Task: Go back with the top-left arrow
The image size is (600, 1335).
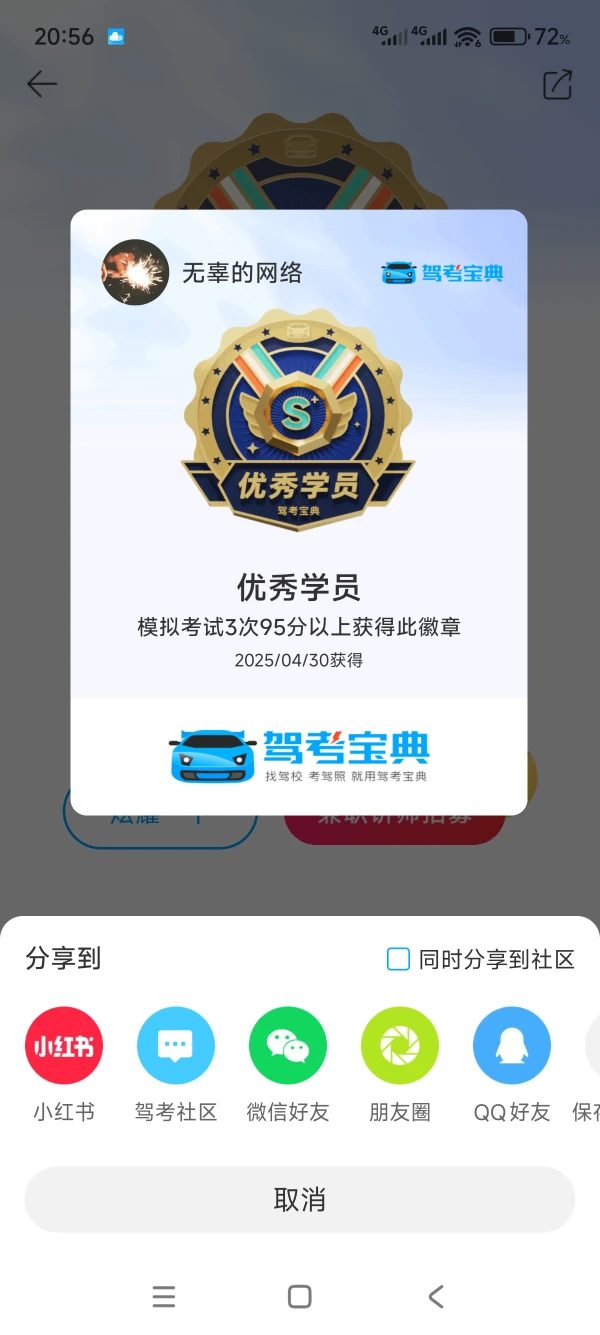Action: point(42,84)
